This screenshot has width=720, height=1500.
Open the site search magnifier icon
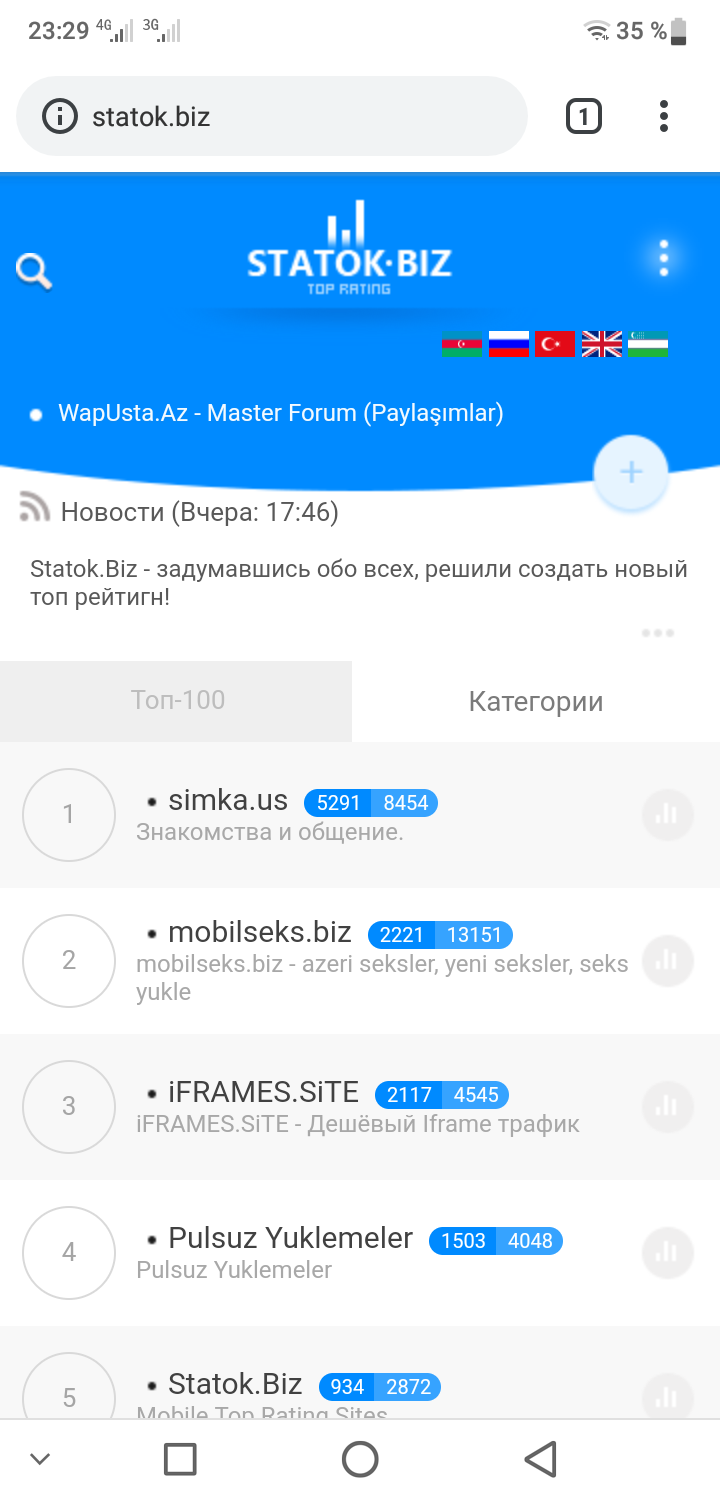pos(34,271)
